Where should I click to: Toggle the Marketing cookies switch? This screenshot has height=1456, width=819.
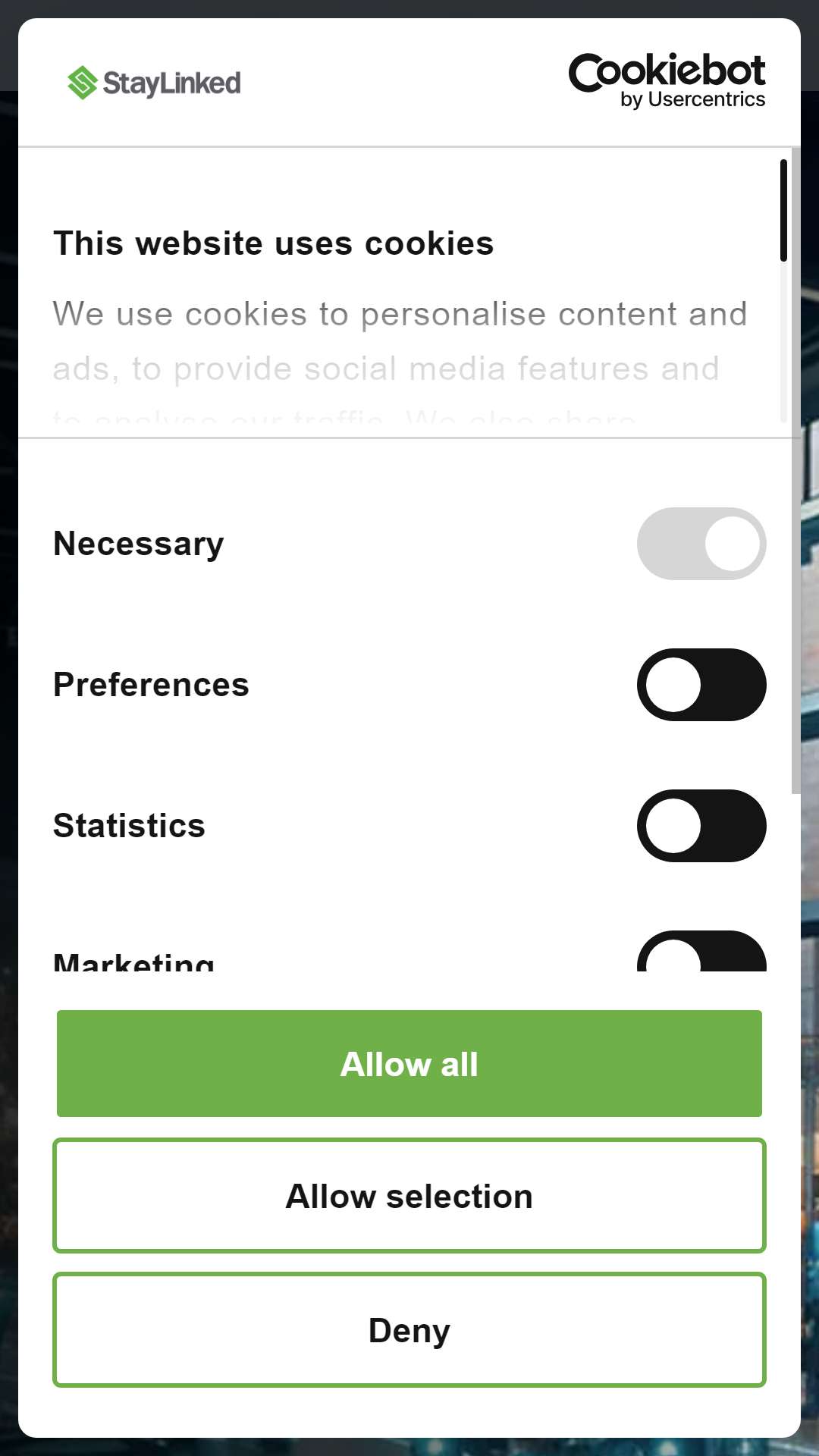pos(701,951)
